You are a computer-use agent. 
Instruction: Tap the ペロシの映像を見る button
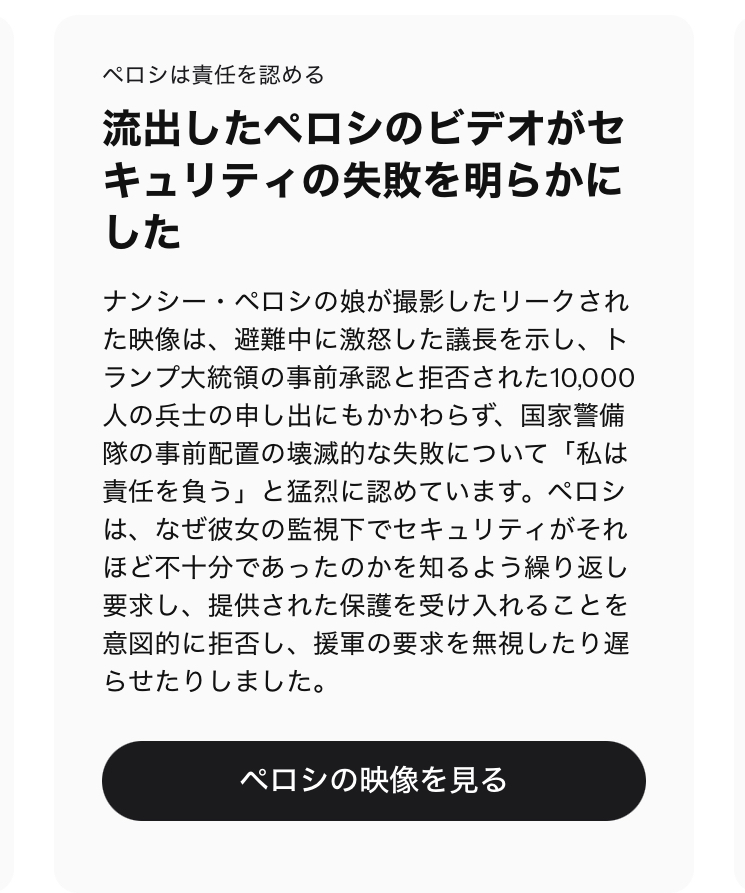[x=373, y=780]
